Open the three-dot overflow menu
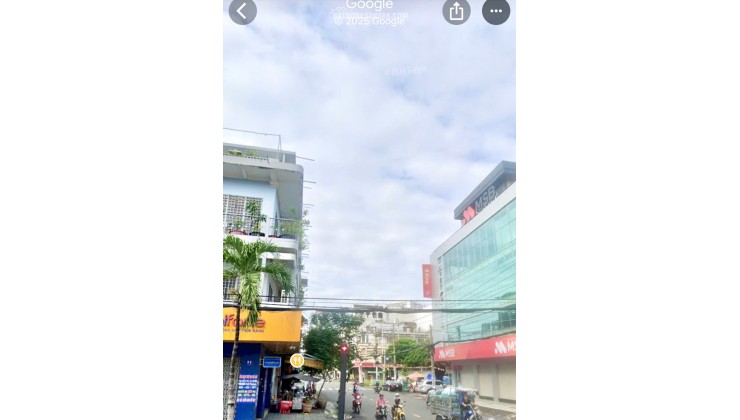Image resolution: width=740 pixels, height=420 pixels. tap(496, 11)
